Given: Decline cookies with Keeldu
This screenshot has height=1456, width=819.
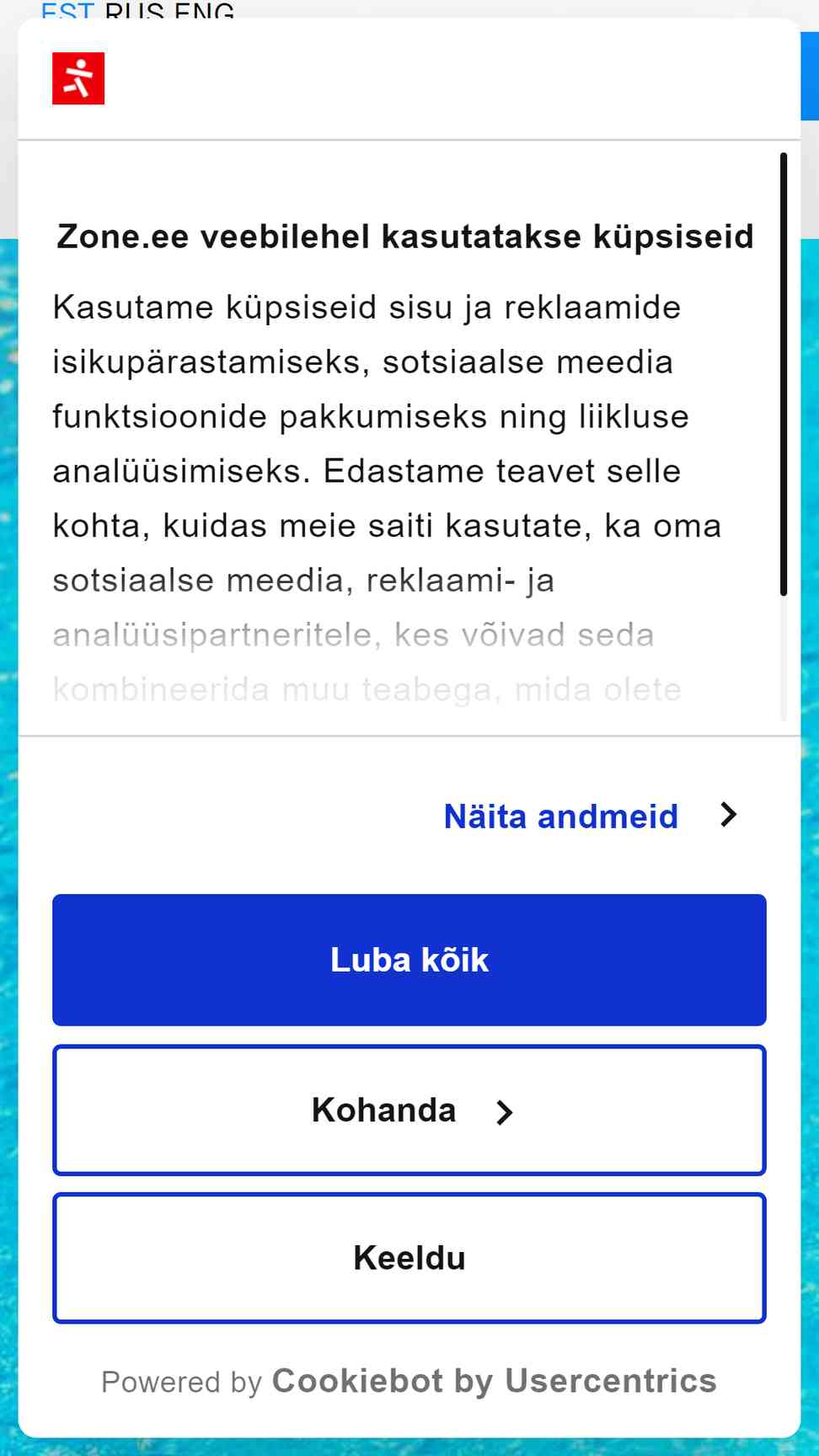Looking at the screenshot, I should pos(409,1258).
